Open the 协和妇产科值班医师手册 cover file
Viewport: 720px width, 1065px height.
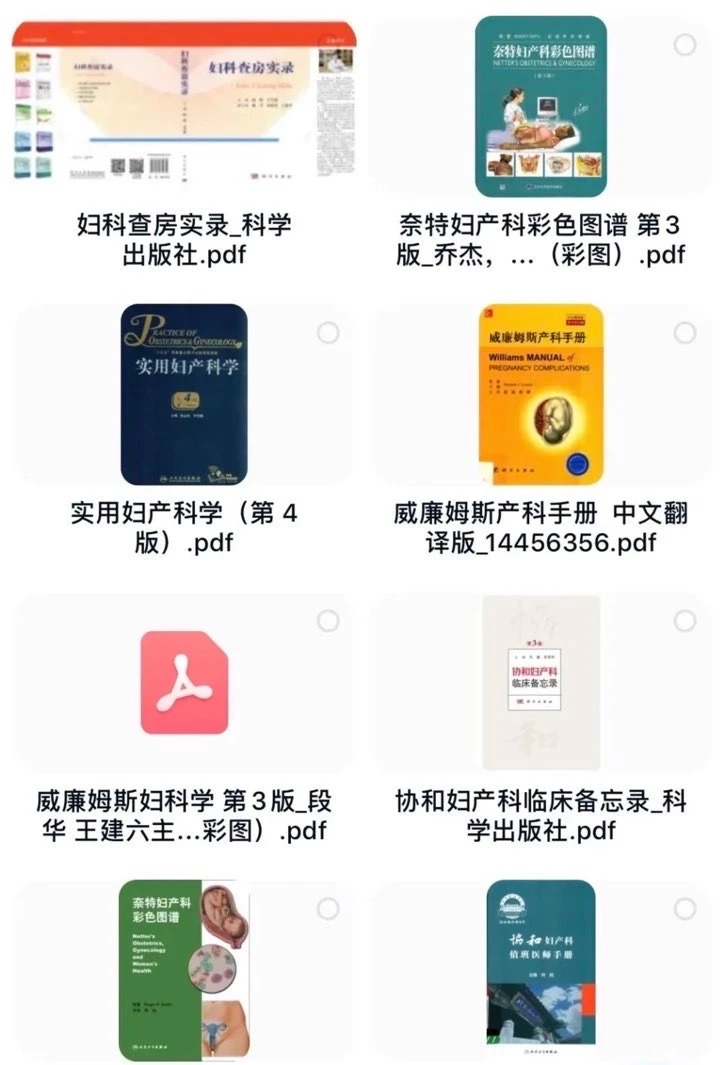click(541, 970)
